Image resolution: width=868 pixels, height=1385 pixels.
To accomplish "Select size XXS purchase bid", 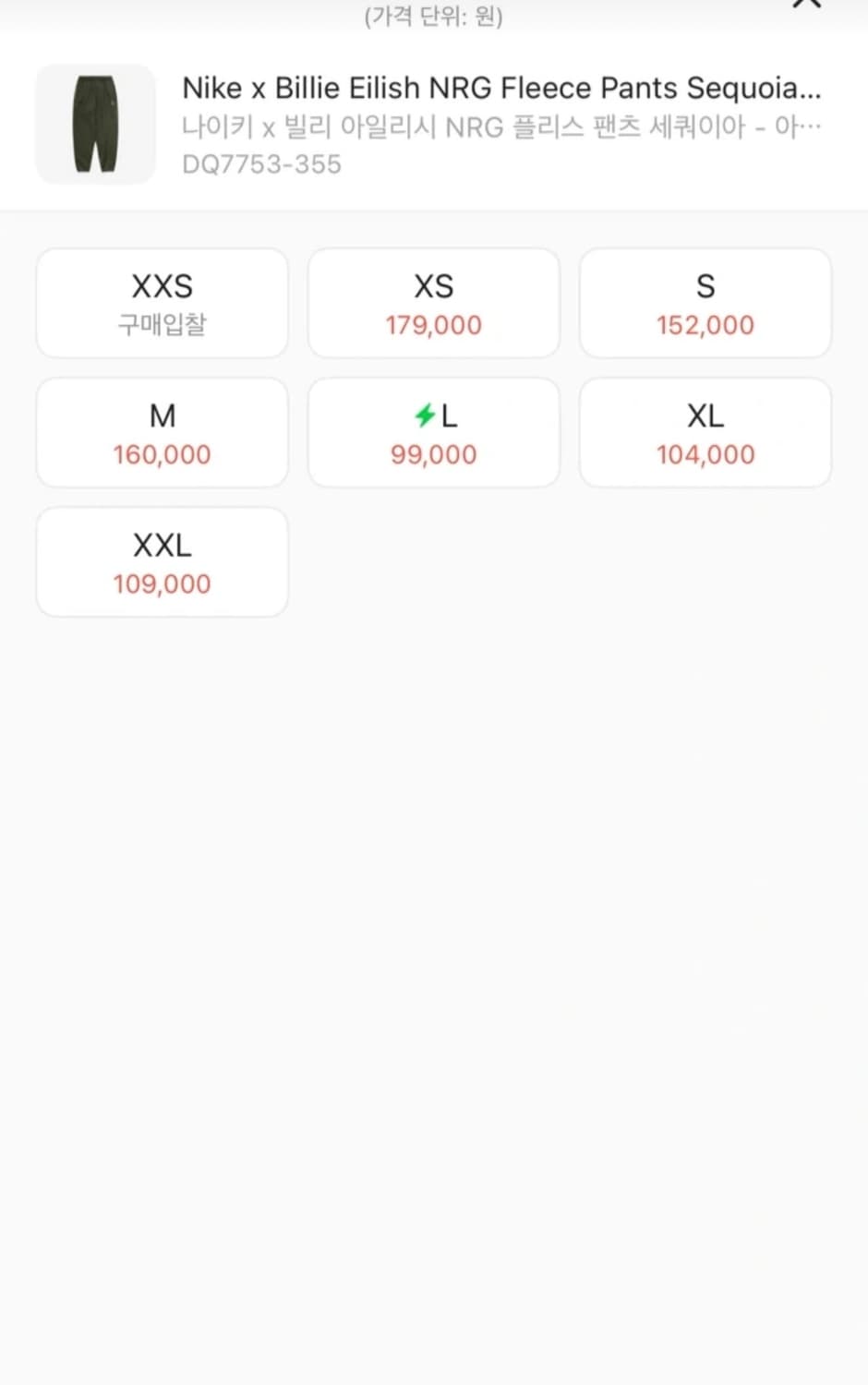I will click(x=162, y=303).
